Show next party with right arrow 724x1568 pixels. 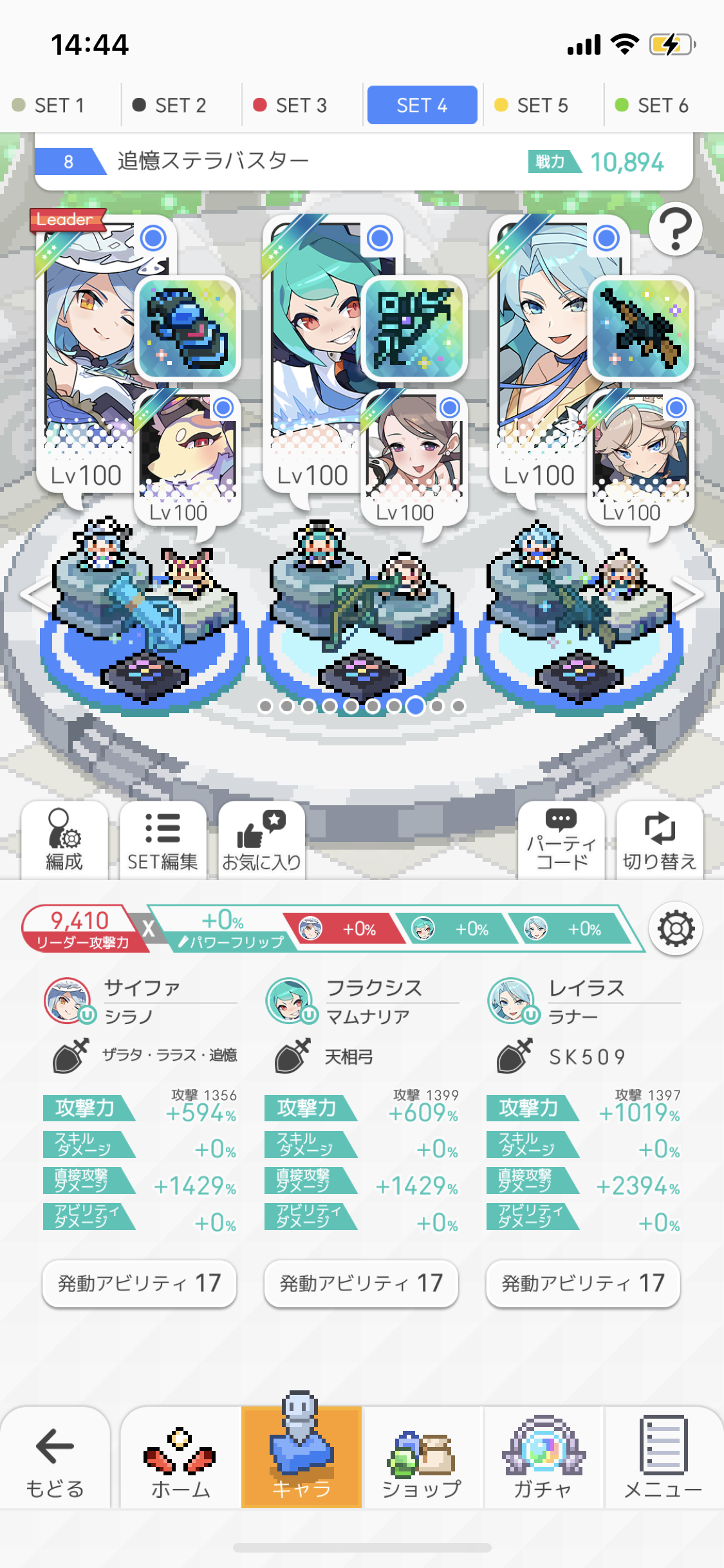688,594
